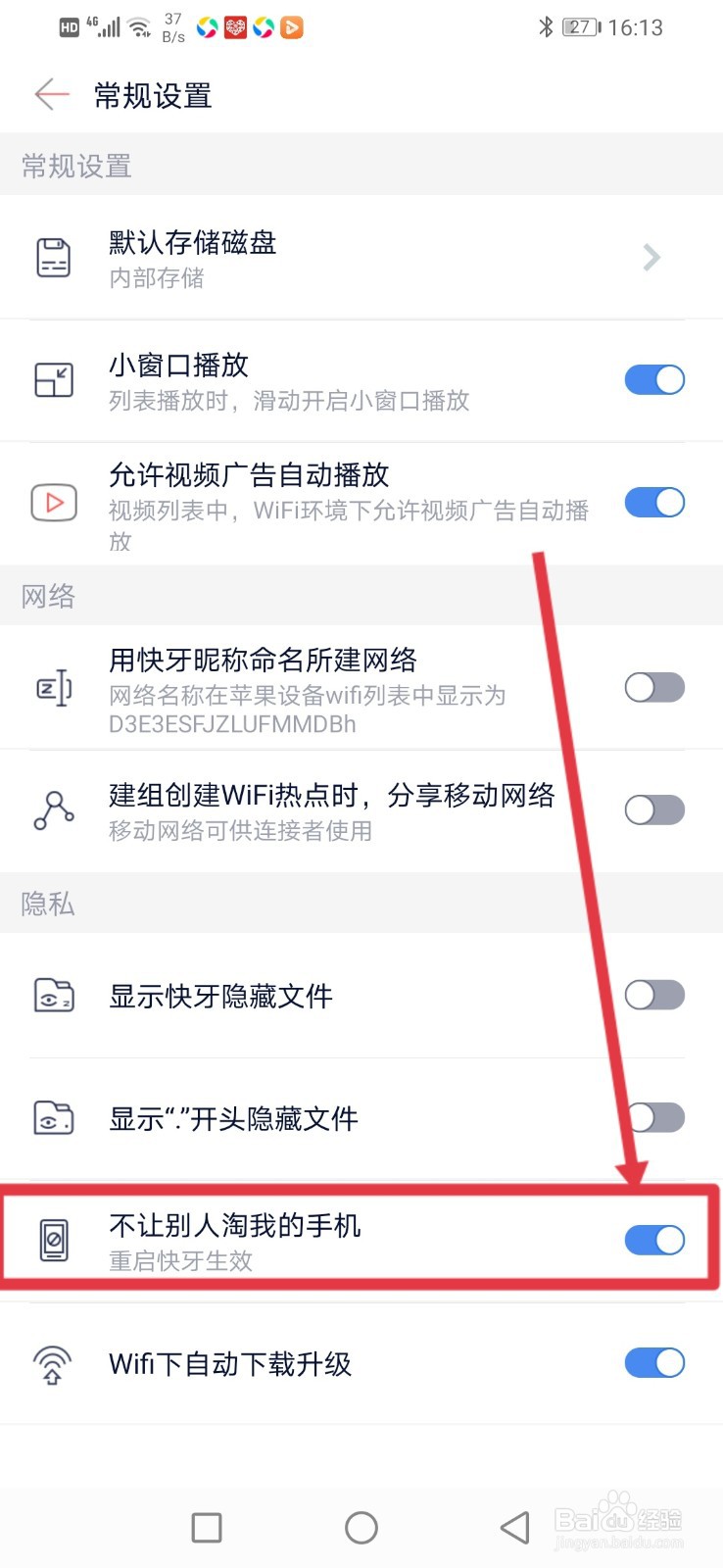Click the network naming icon beside 用快牙昵称命名所建网络
Image resolution: width=723 pixels, height=1568 pixels.
click(54, 688)
